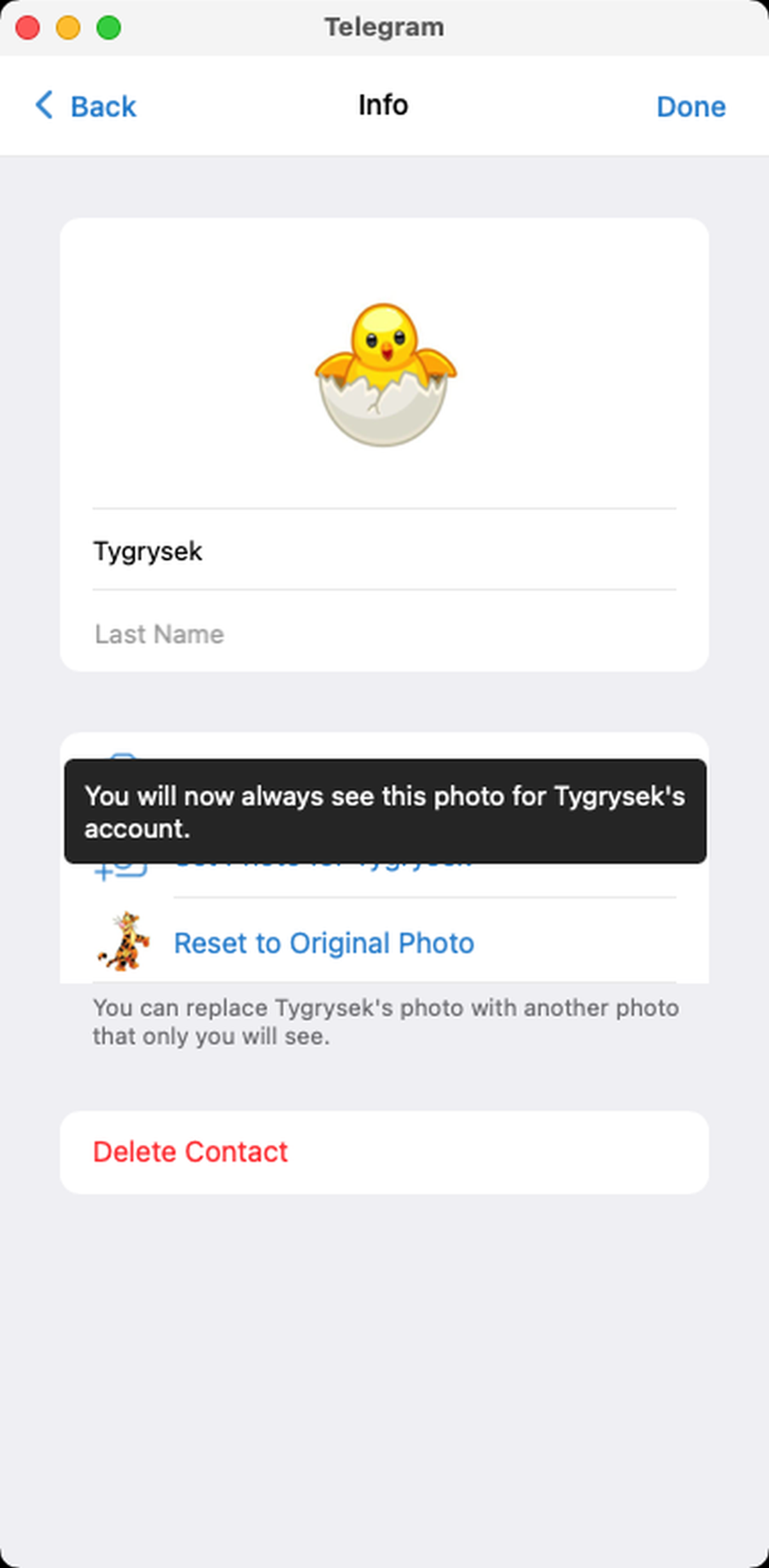Reset to Original Photo
This screenshot has width=769, height=1568.
(324, 943)
